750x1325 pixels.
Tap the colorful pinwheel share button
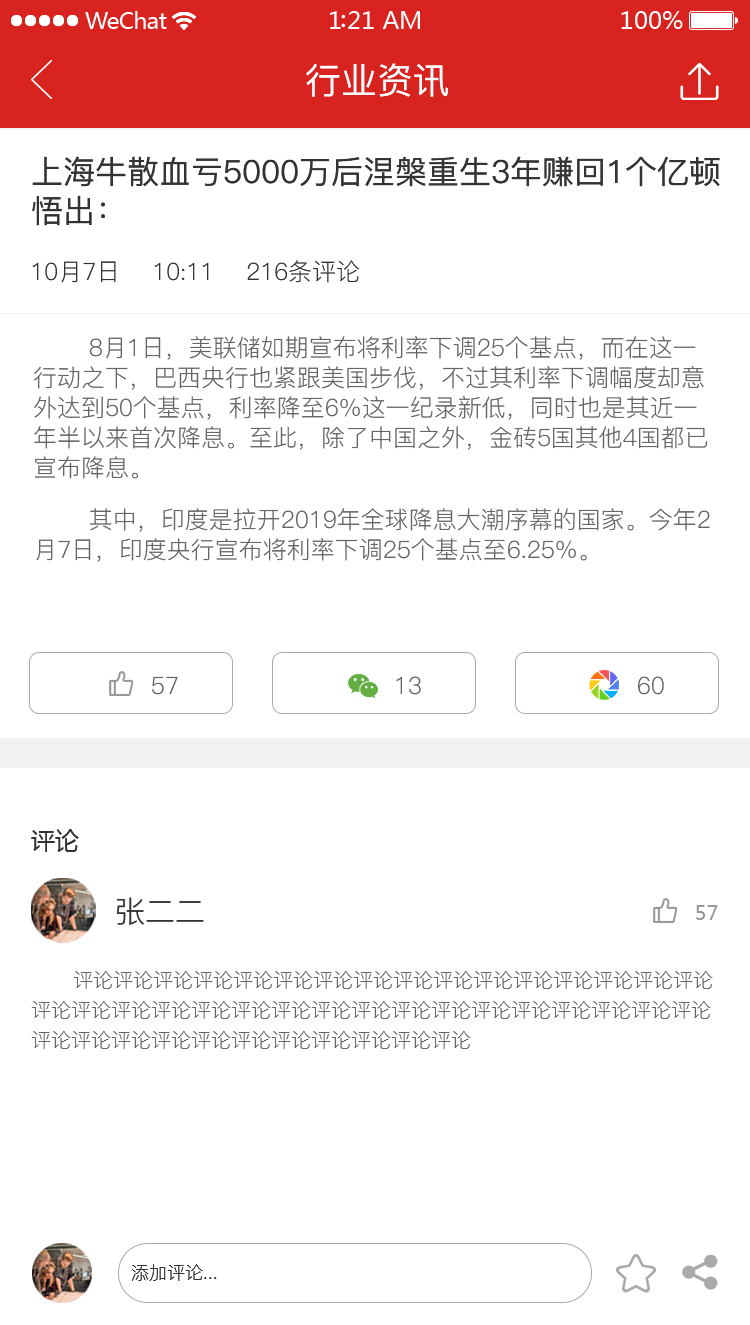617,684
